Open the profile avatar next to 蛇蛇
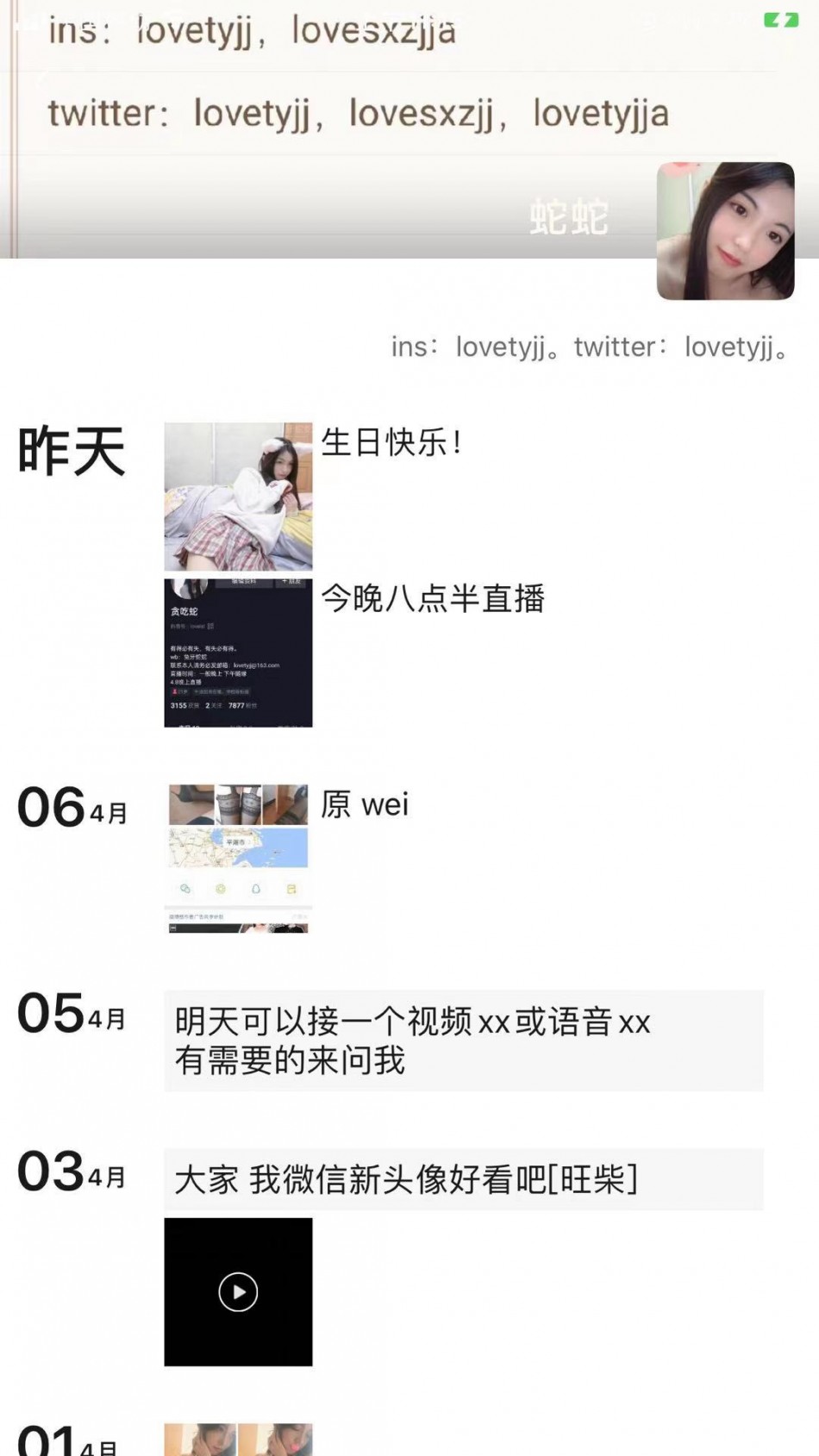 coord(725,231)
